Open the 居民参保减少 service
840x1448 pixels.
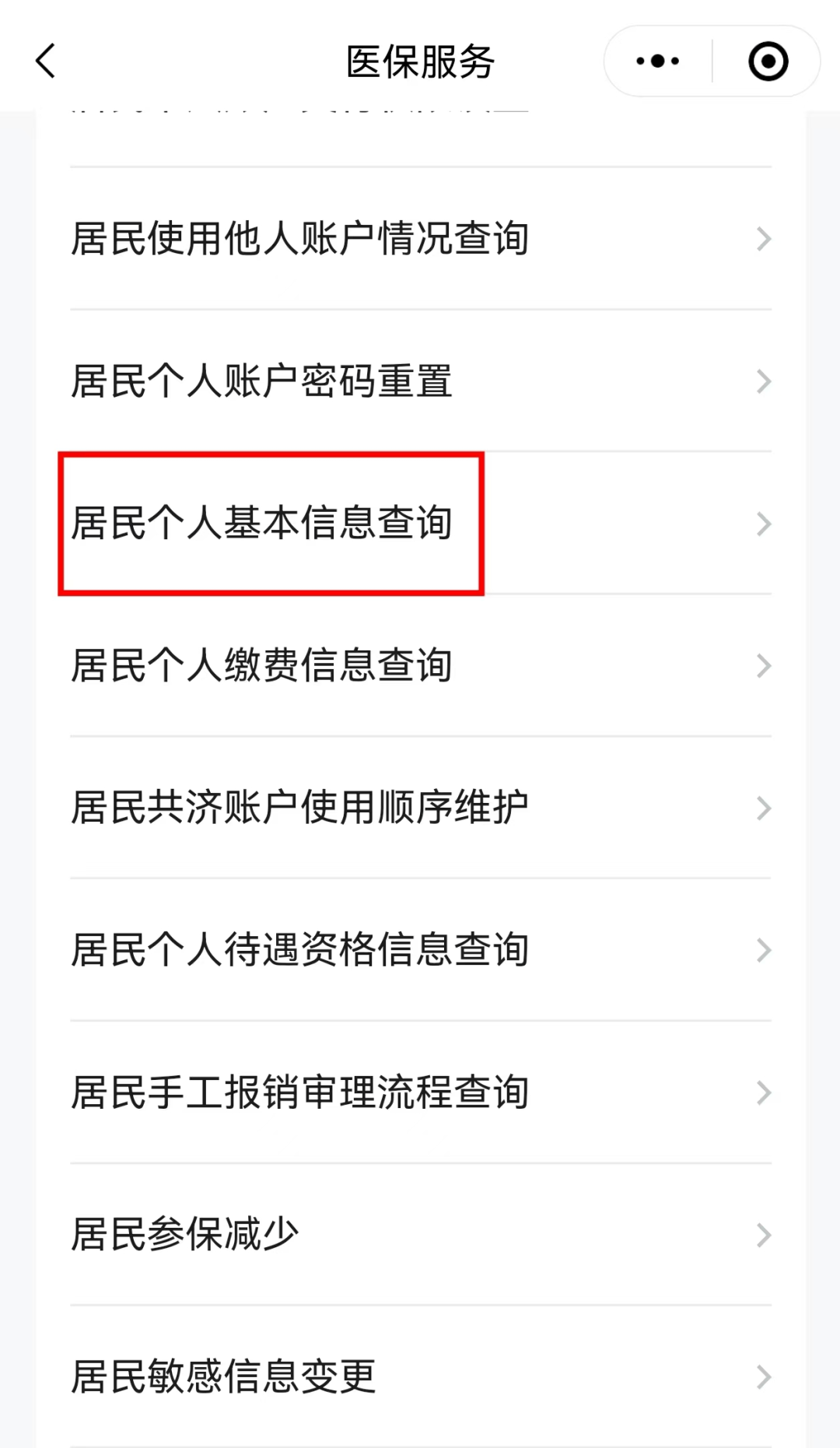420,1235
